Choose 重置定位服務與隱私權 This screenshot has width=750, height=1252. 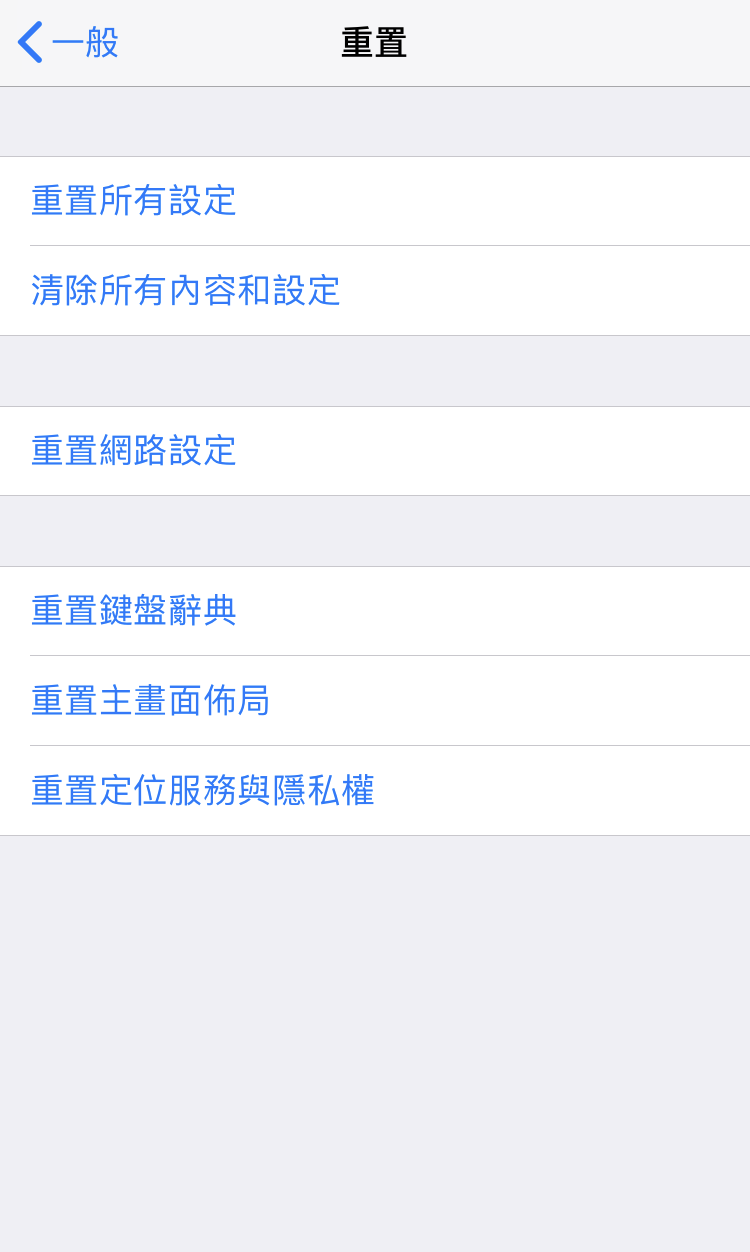(203, 791)
